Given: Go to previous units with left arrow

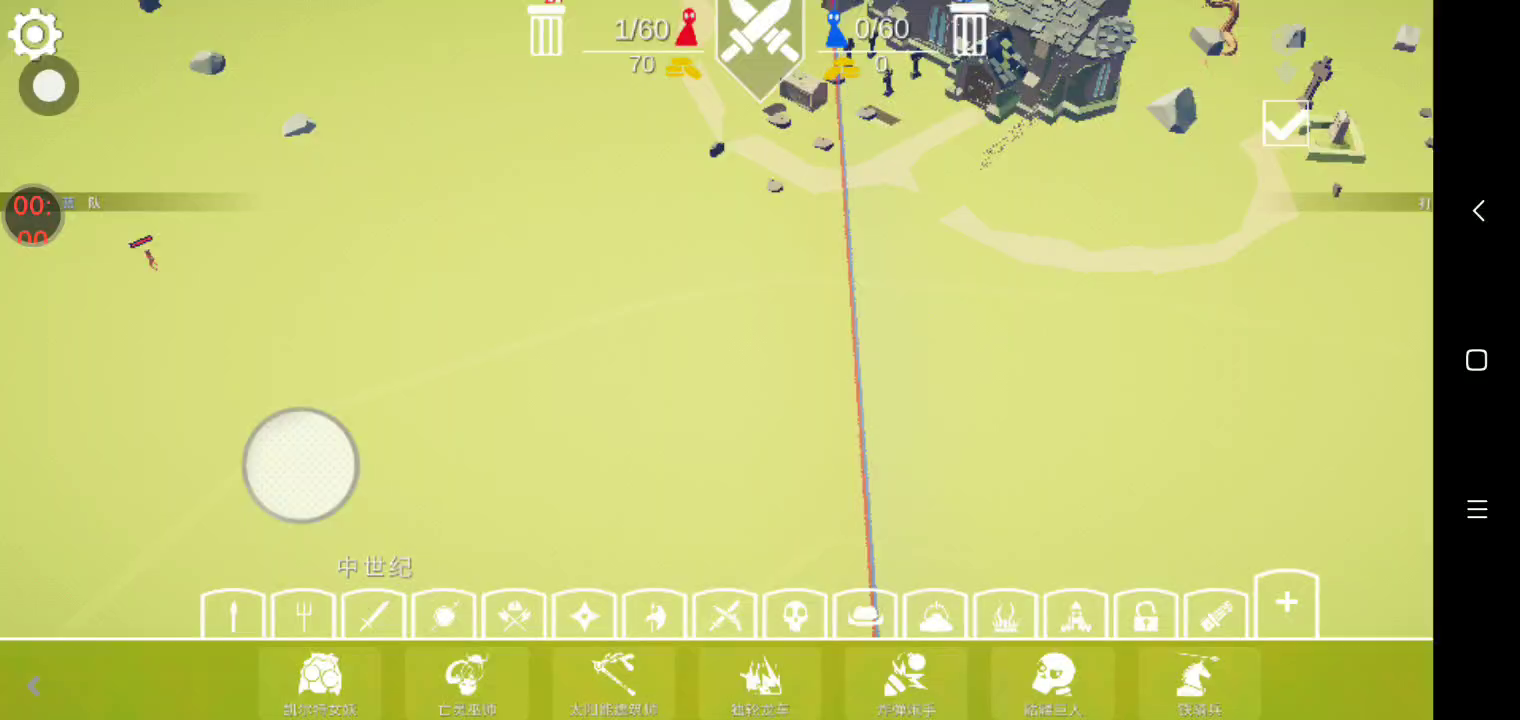Looking at the screenshot, I should pos(33,685).
